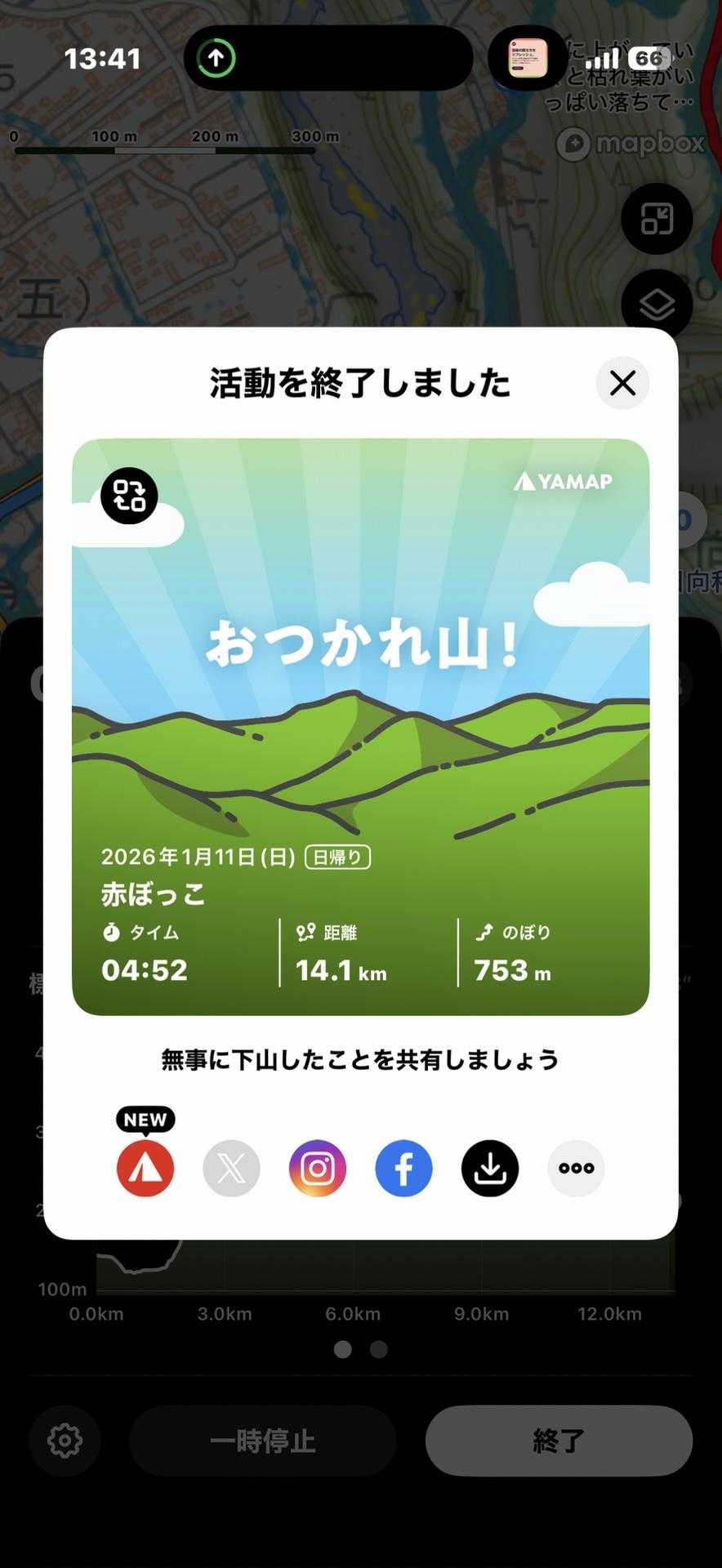
Task: Share the hike to Instagram
Action: (318, 1168)
